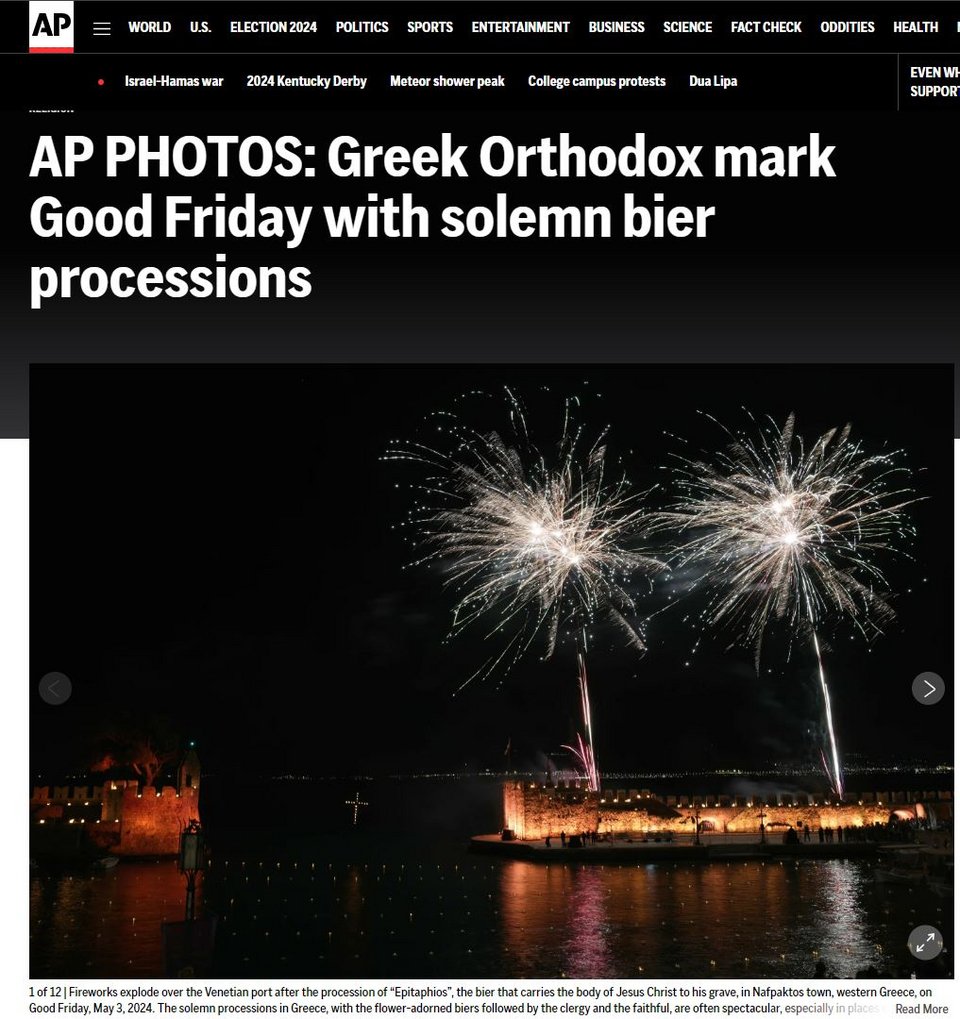Open the Election 2024 section
Image resolution: width=960 pixels, height=1019 pixels.
pos(273,27)
